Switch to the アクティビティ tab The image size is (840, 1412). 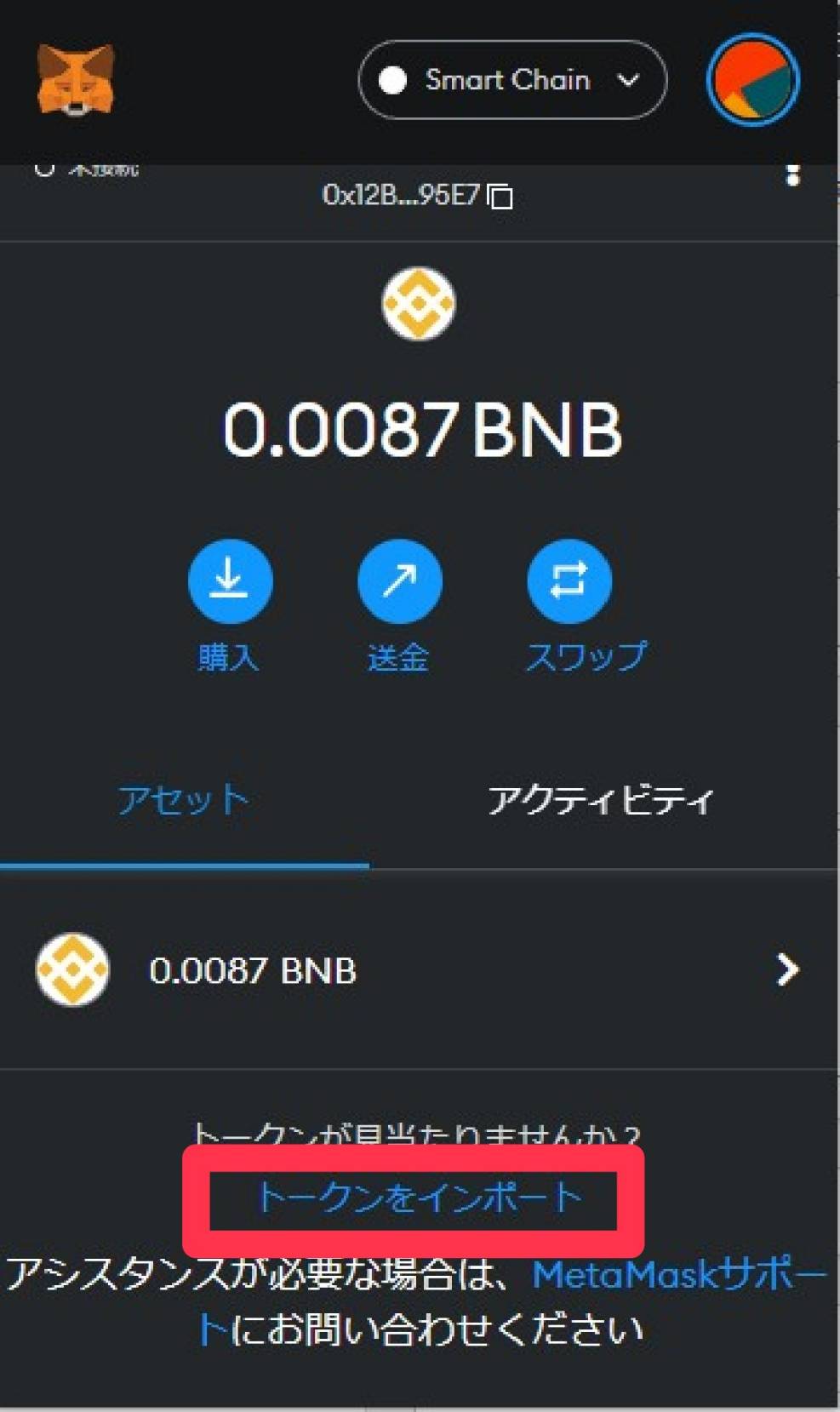click(x=600, y=800)
